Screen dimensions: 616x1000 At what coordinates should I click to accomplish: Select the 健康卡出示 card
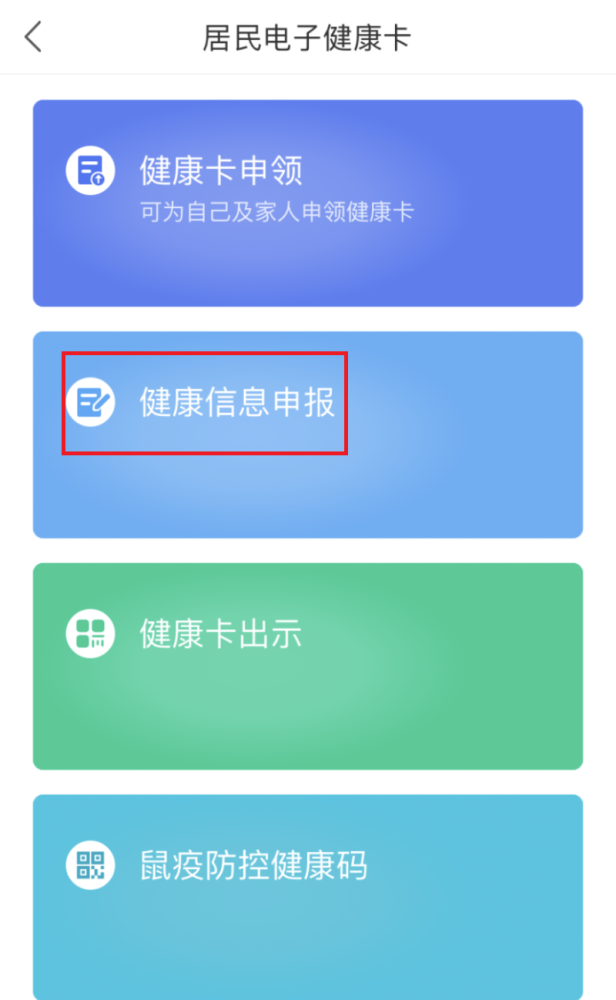click(308, 666)
